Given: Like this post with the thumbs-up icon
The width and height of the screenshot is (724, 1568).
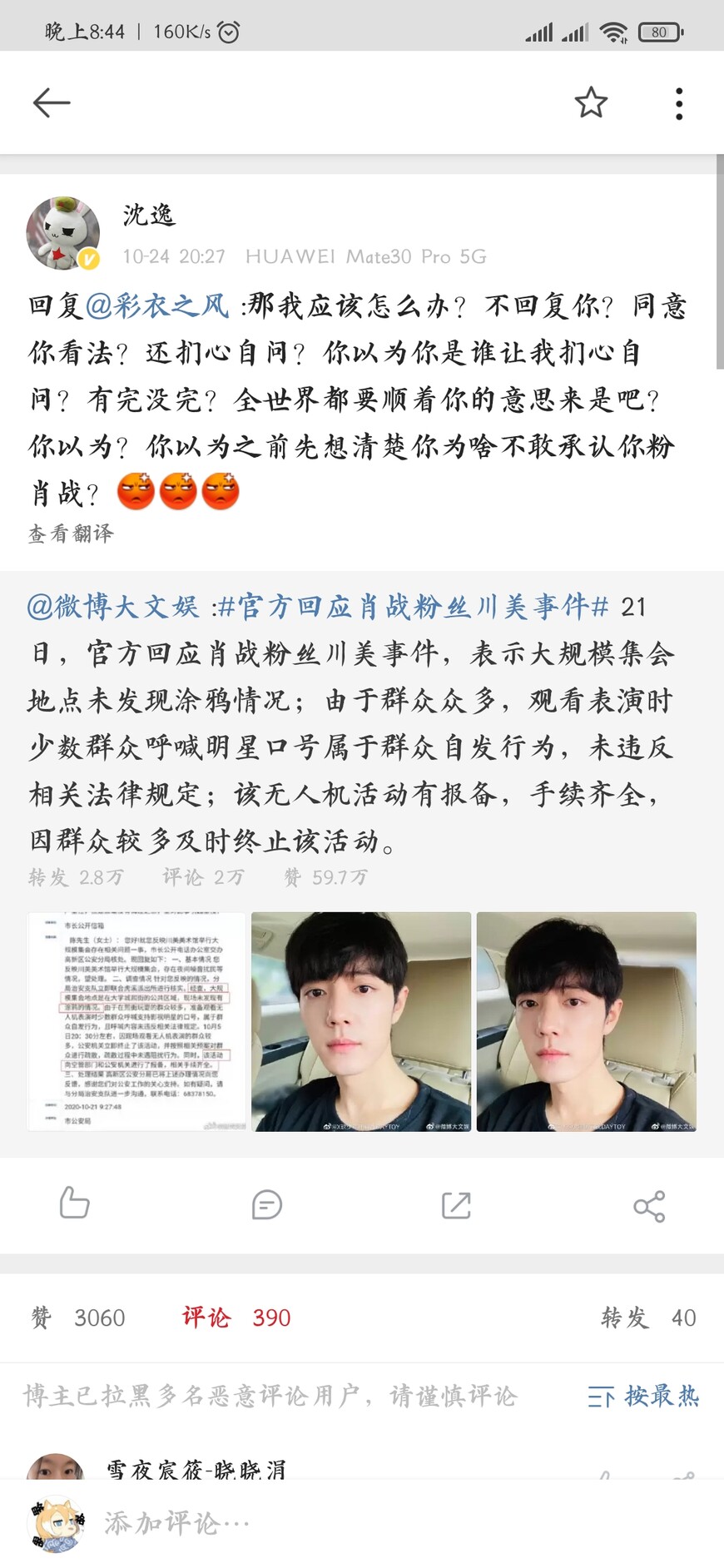Looking at the screenshot, I should [74, 1203].
